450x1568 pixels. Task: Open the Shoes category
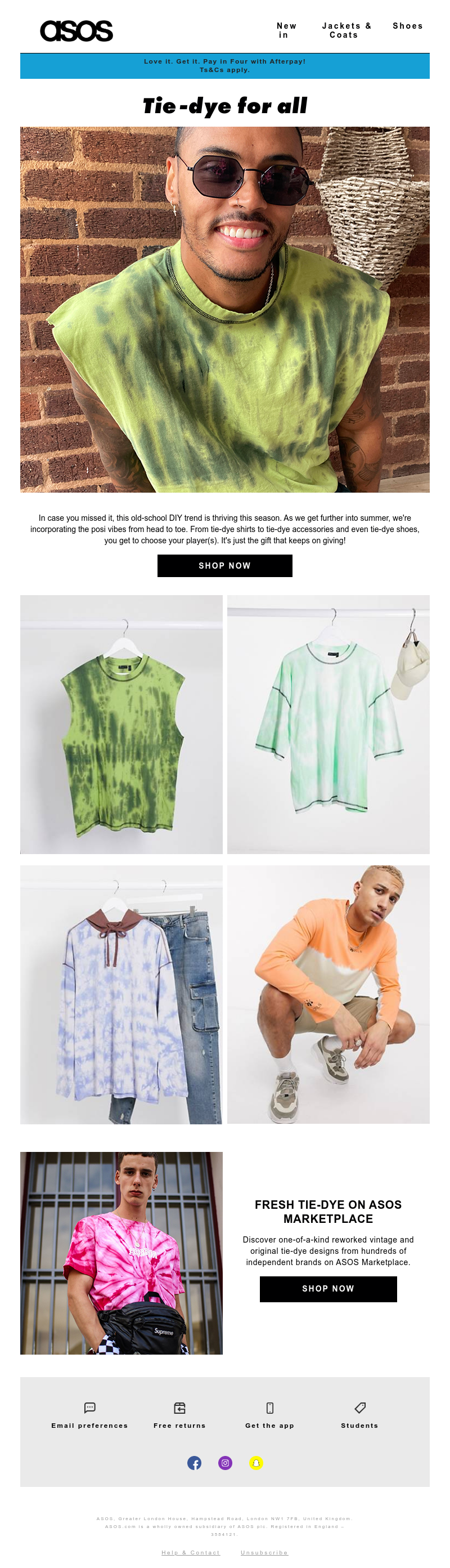coord(407,26)
